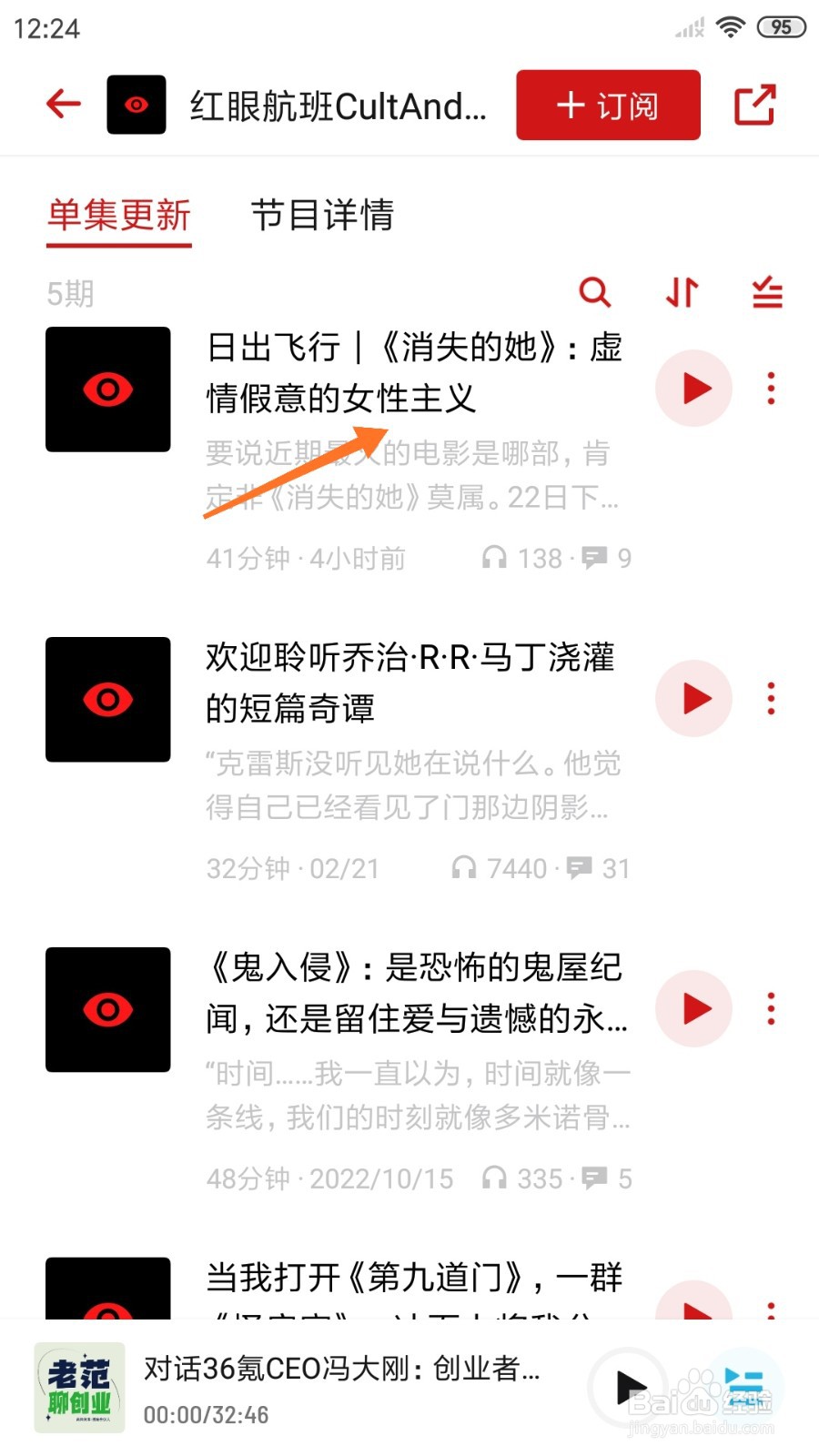Play the episode 日出飞行《消失的她》
The width and height of the screenshot is (819, 1456).
693,389
